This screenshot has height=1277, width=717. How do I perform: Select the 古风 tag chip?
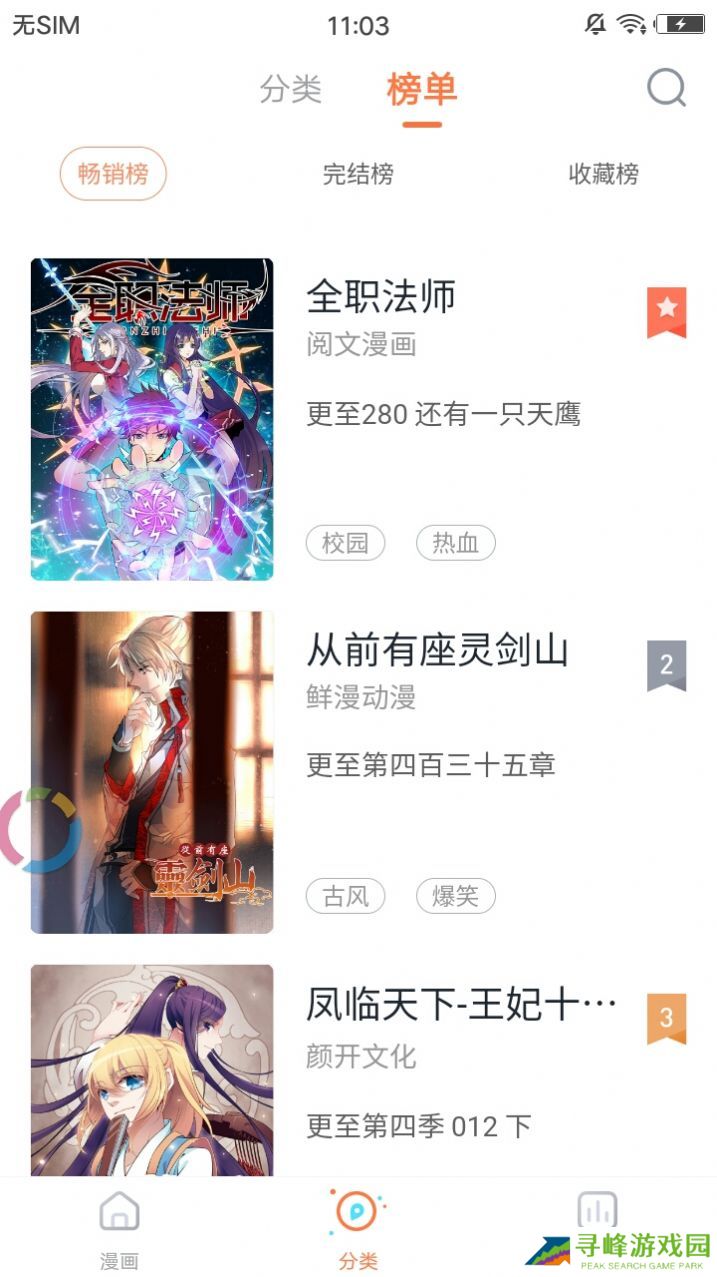(345, 896)
